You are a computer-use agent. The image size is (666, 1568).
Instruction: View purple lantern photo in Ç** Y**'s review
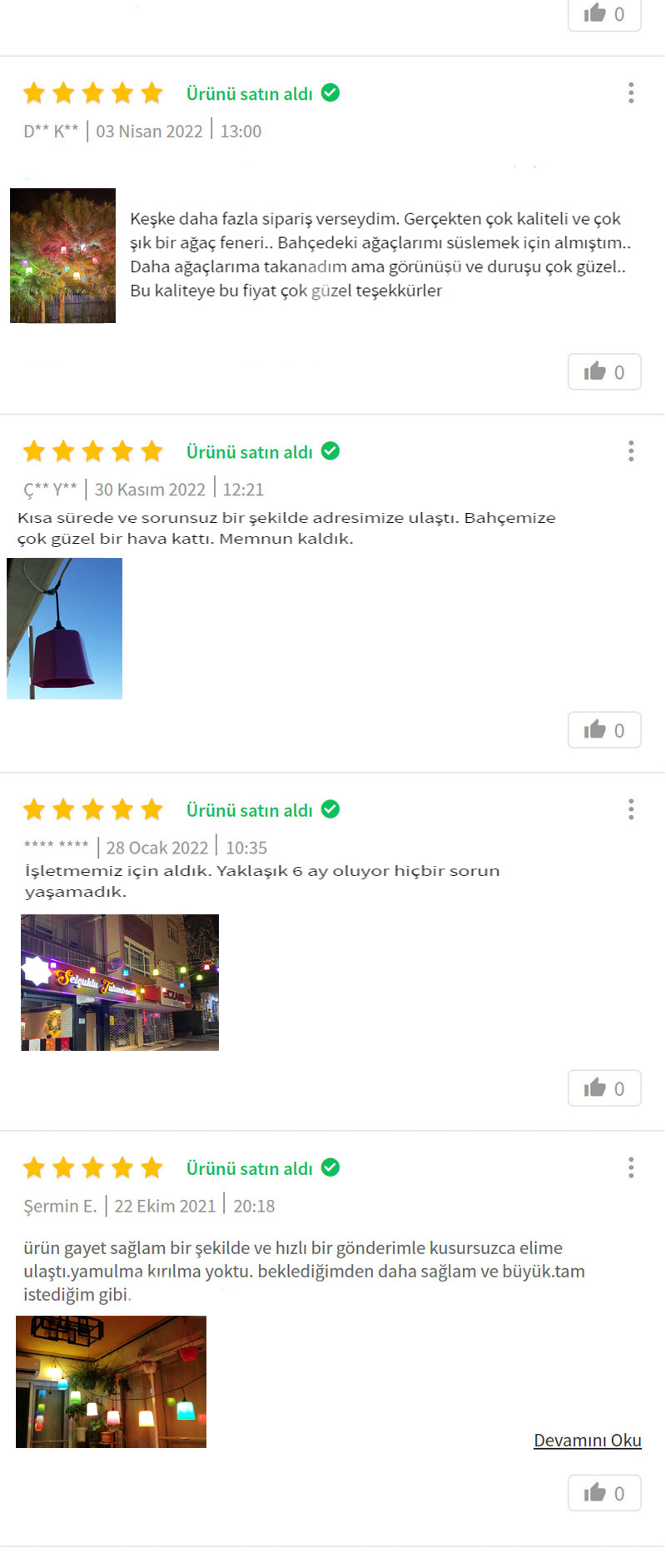(65, 629)
